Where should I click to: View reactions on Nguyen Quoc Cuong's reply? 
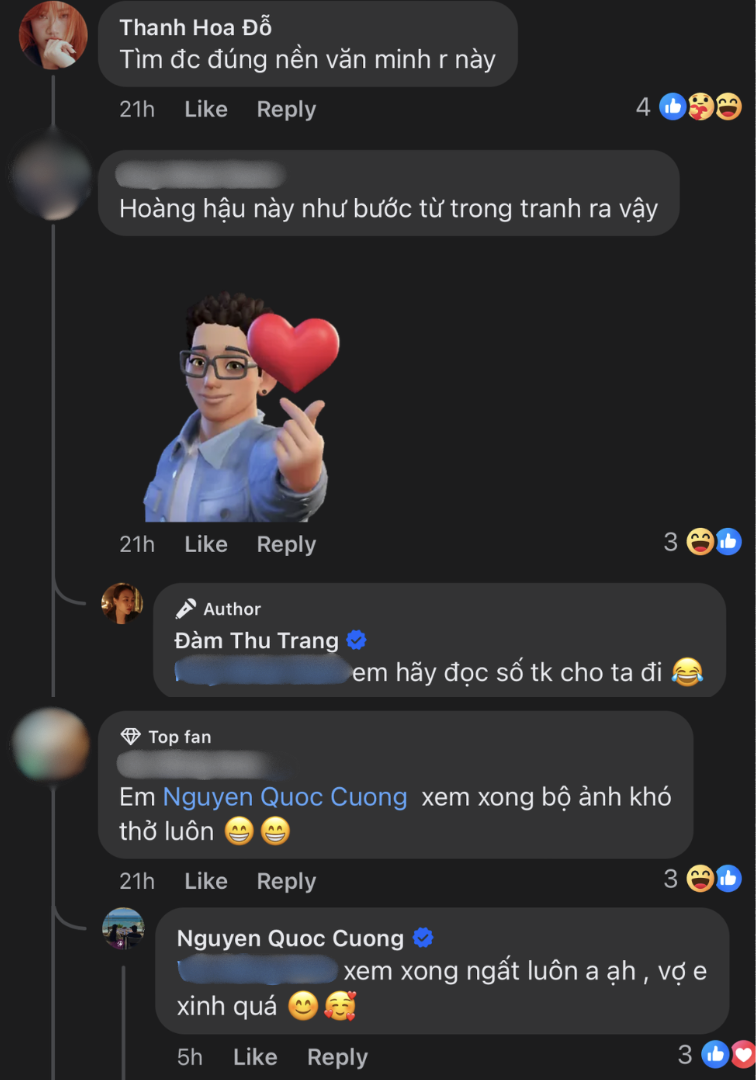pyautogui.click(x=719, y=1054)
